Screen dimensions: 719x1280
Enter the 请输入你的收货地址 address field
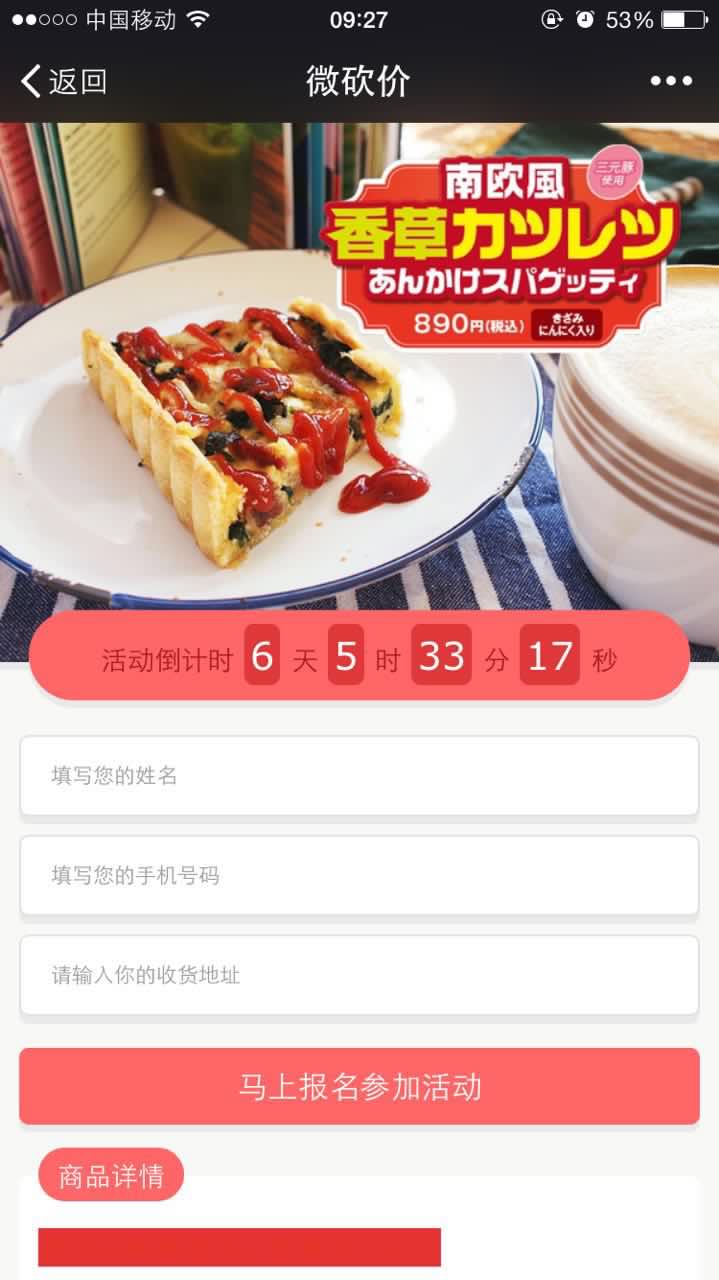coord(359,975)
